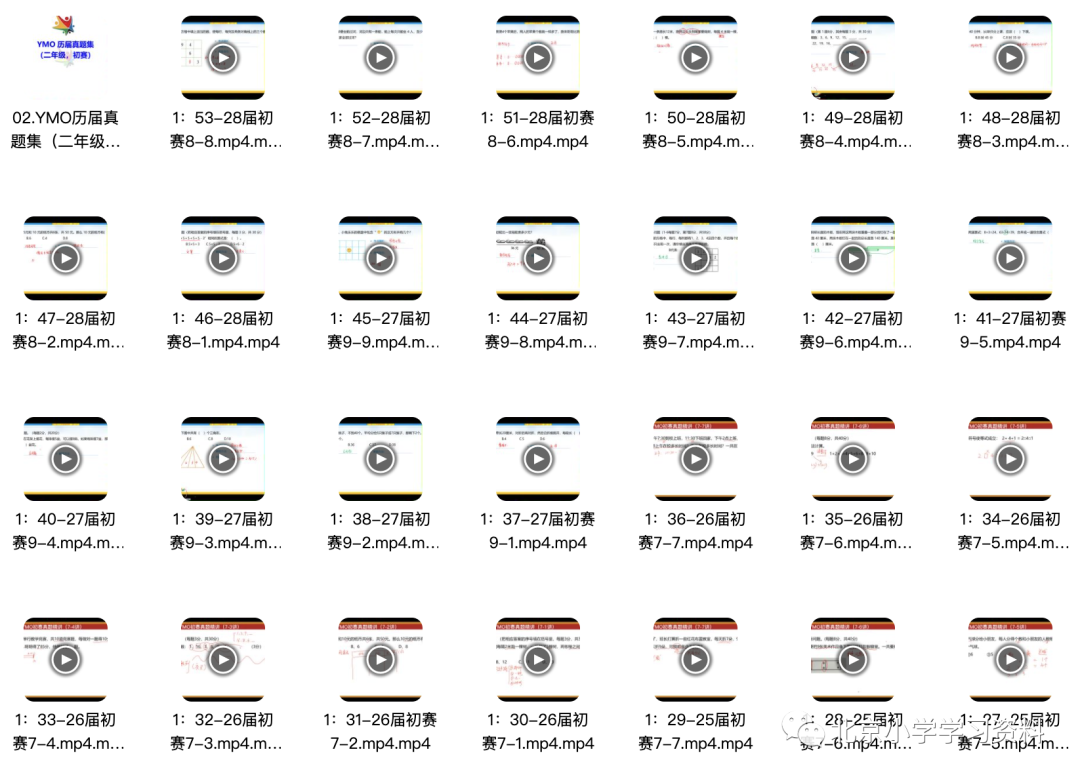Image resolution: width=1080 pixels, height=779 pixels.
Task: Play video 1：46-28届初赛8-1
Action: point(223,259)
